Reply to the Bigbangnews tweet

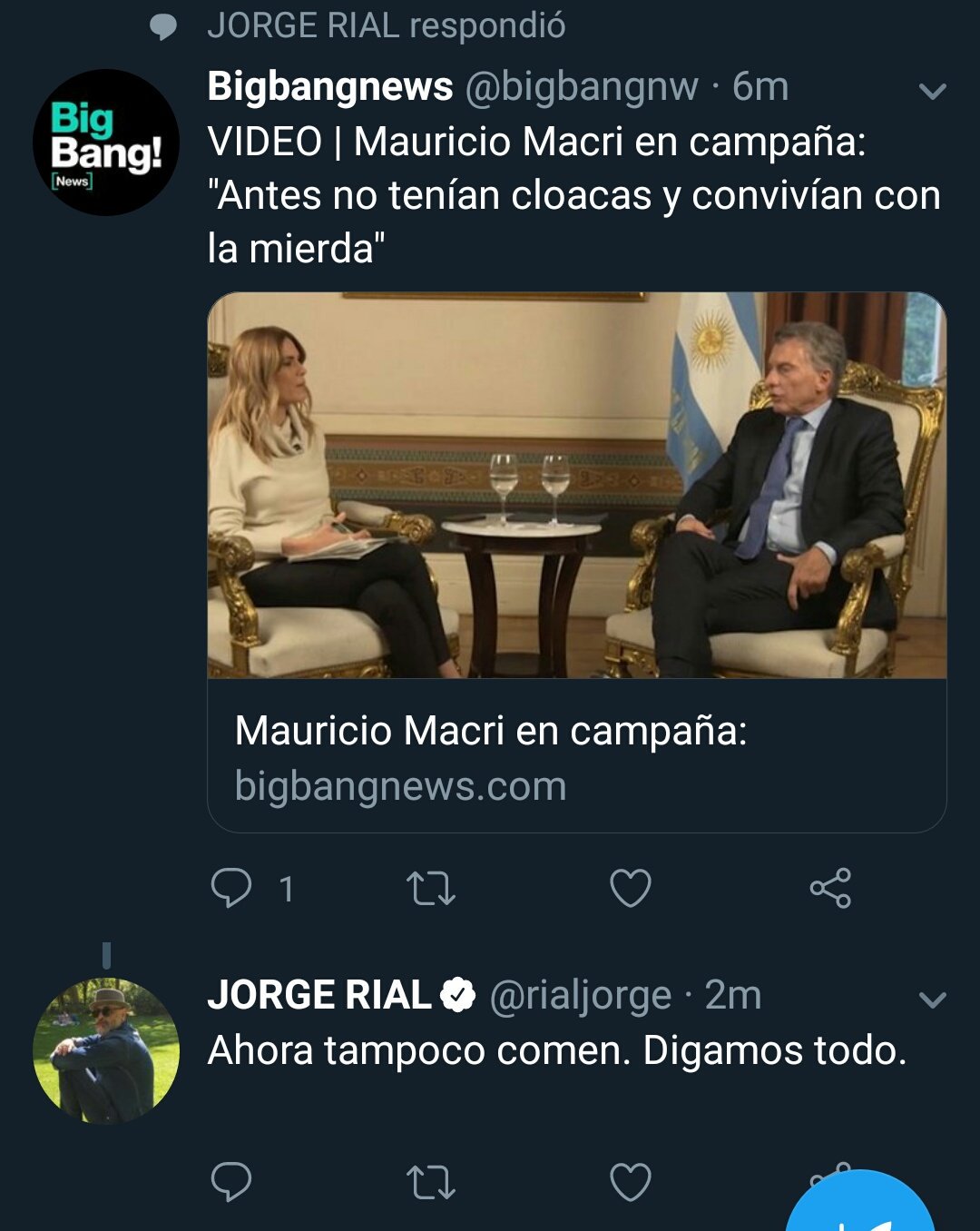pyautogui.click(x=231, y=888)
